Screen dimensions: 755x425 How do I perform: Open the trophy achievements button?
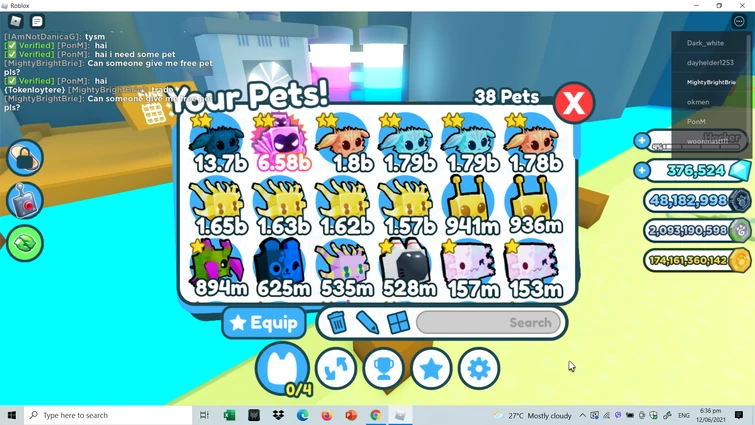(384, 369)
